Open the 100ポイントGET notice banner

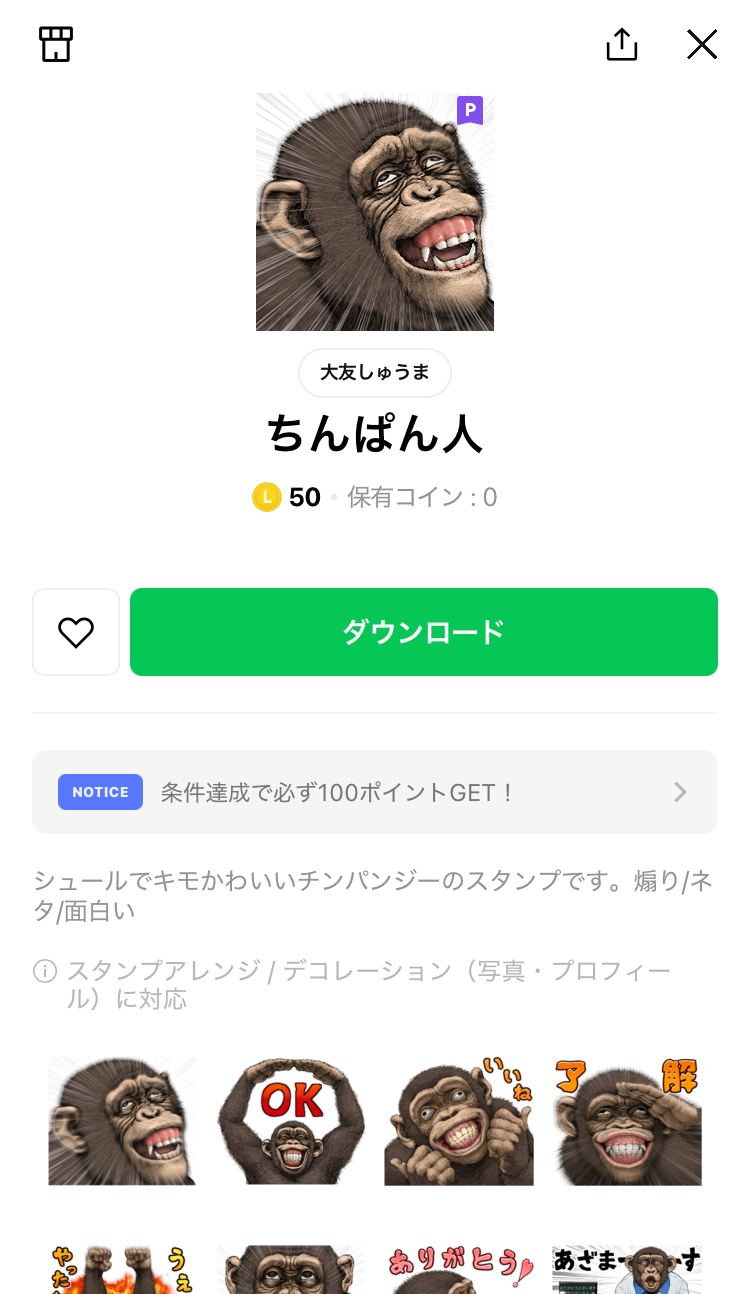coord(375,792)
